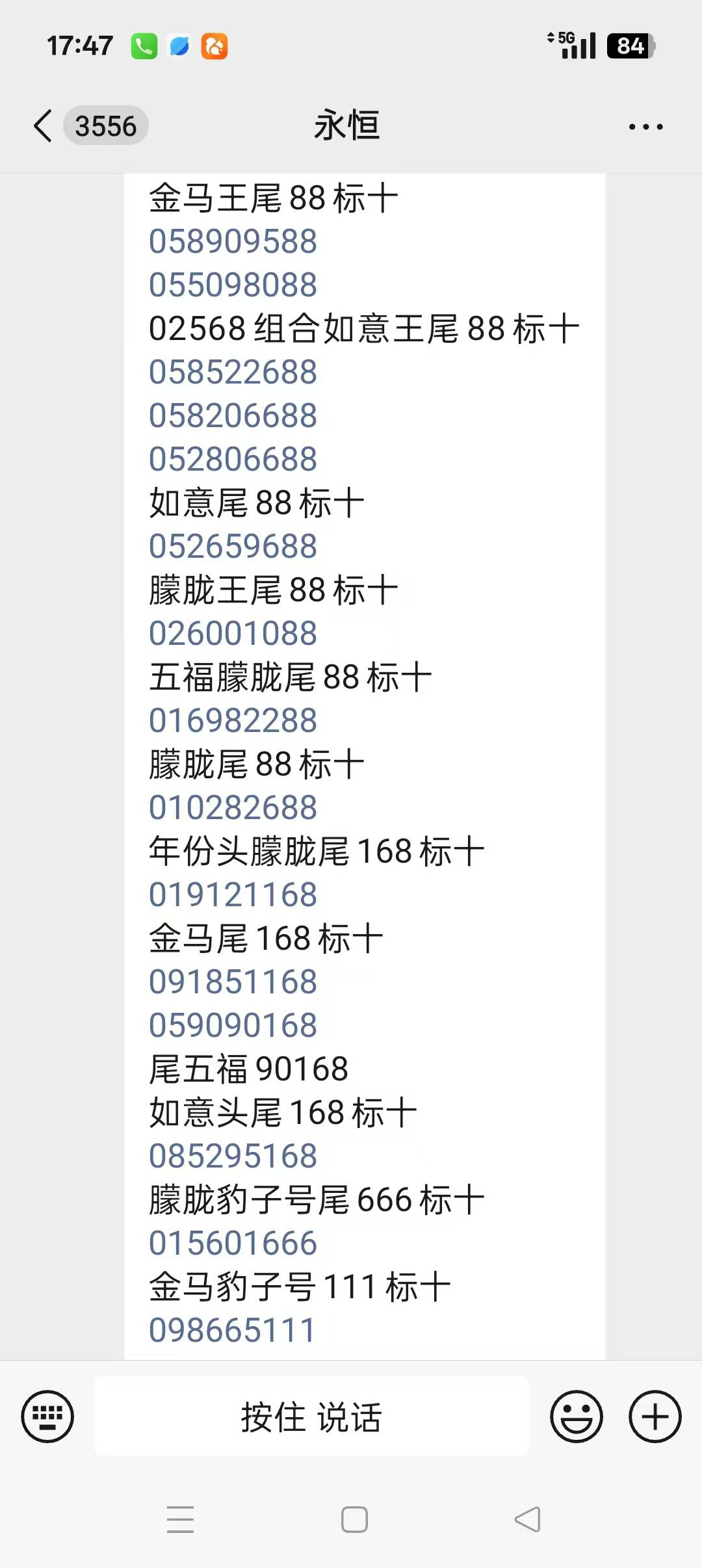
Task: Tap the system home button
Action: [354, 1520]
